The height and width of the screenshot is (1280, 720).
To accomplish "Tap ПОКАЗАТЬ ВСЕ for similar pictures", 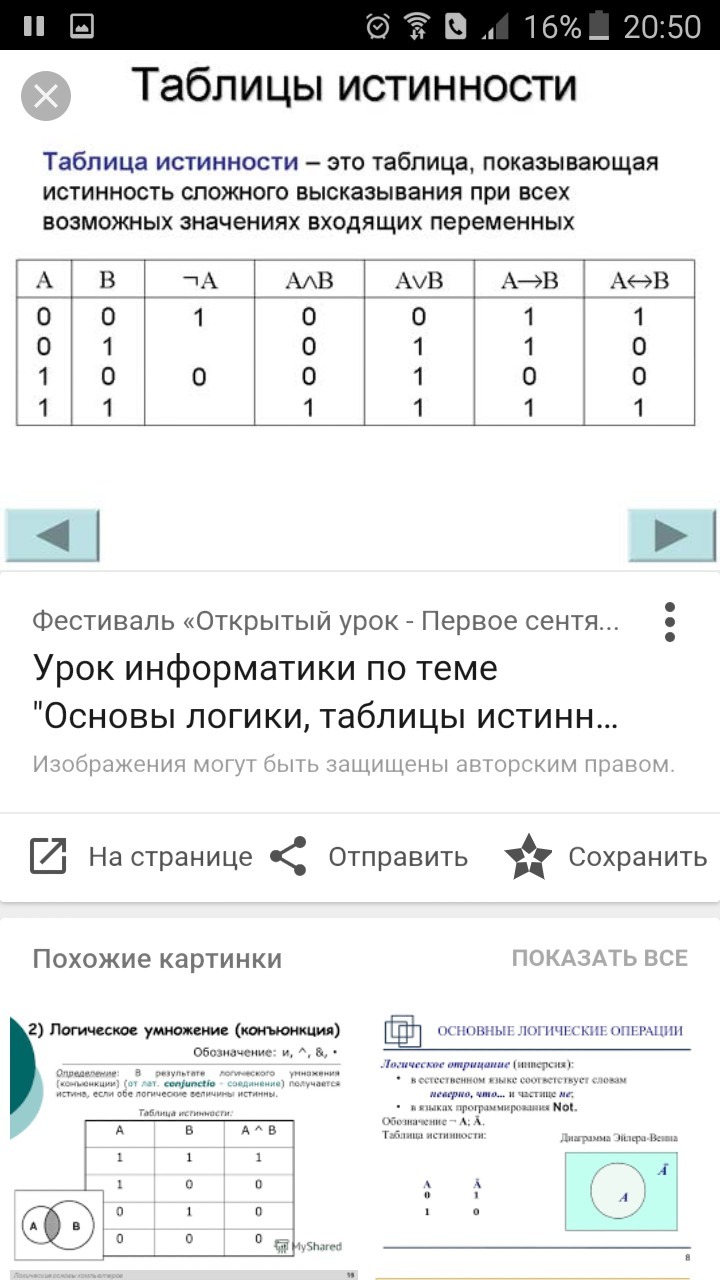I will [600, 958].
